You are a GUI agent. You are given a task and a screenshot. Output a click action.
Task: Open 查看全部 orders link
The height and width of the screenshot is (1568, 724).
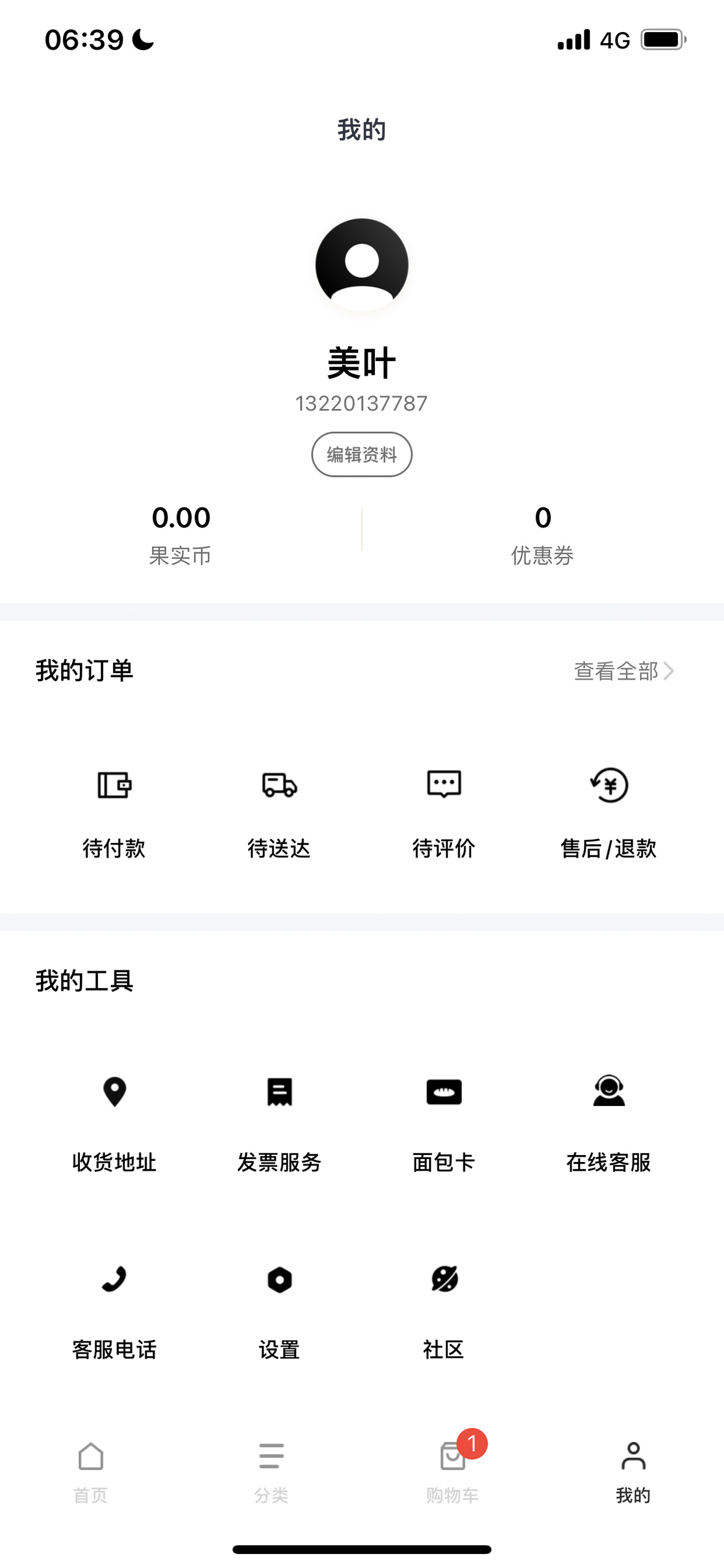(624, 671)
